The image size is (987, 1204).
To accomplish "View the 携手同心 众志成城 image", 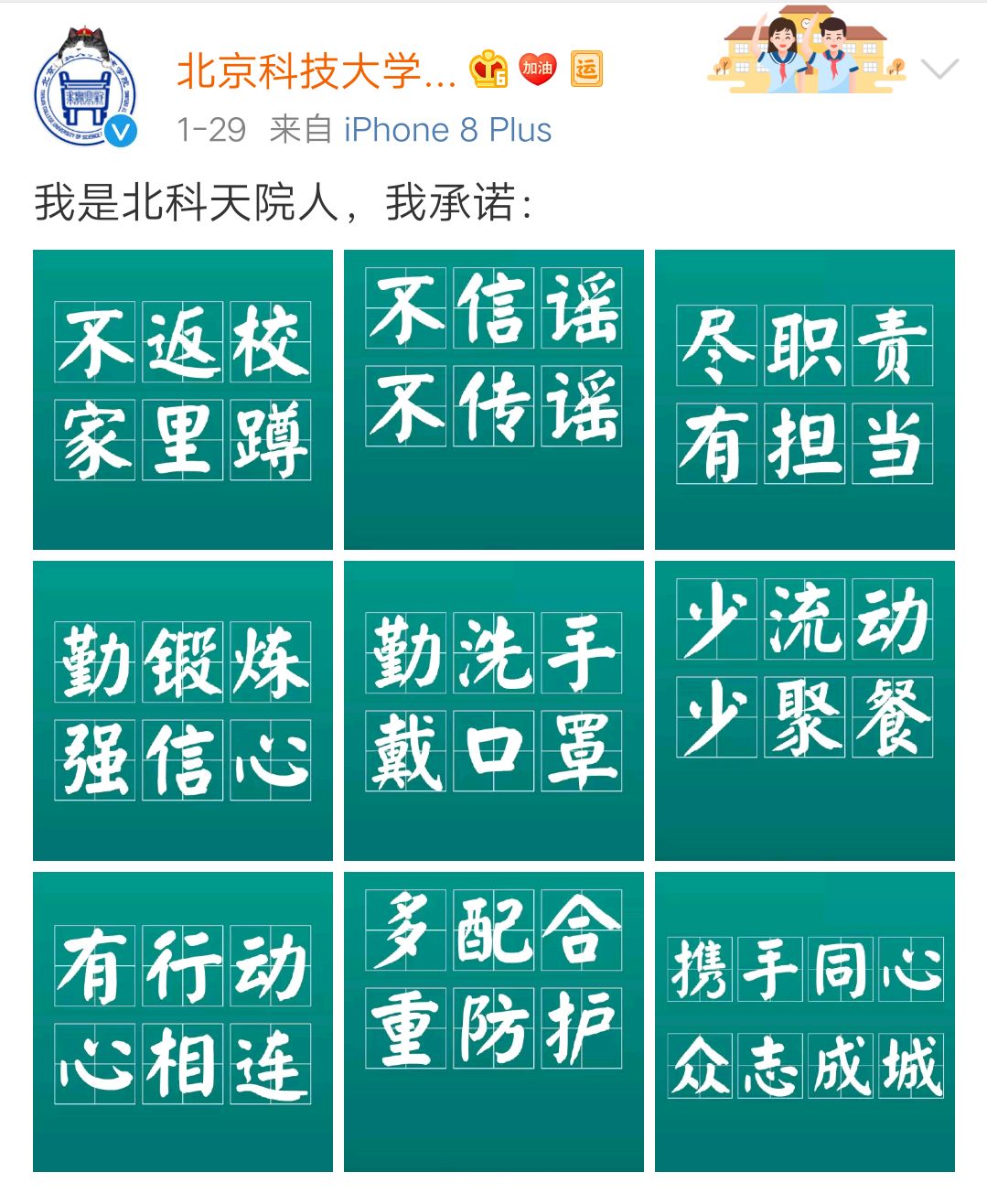I will pyautogui.click(x=805, y=1022).
